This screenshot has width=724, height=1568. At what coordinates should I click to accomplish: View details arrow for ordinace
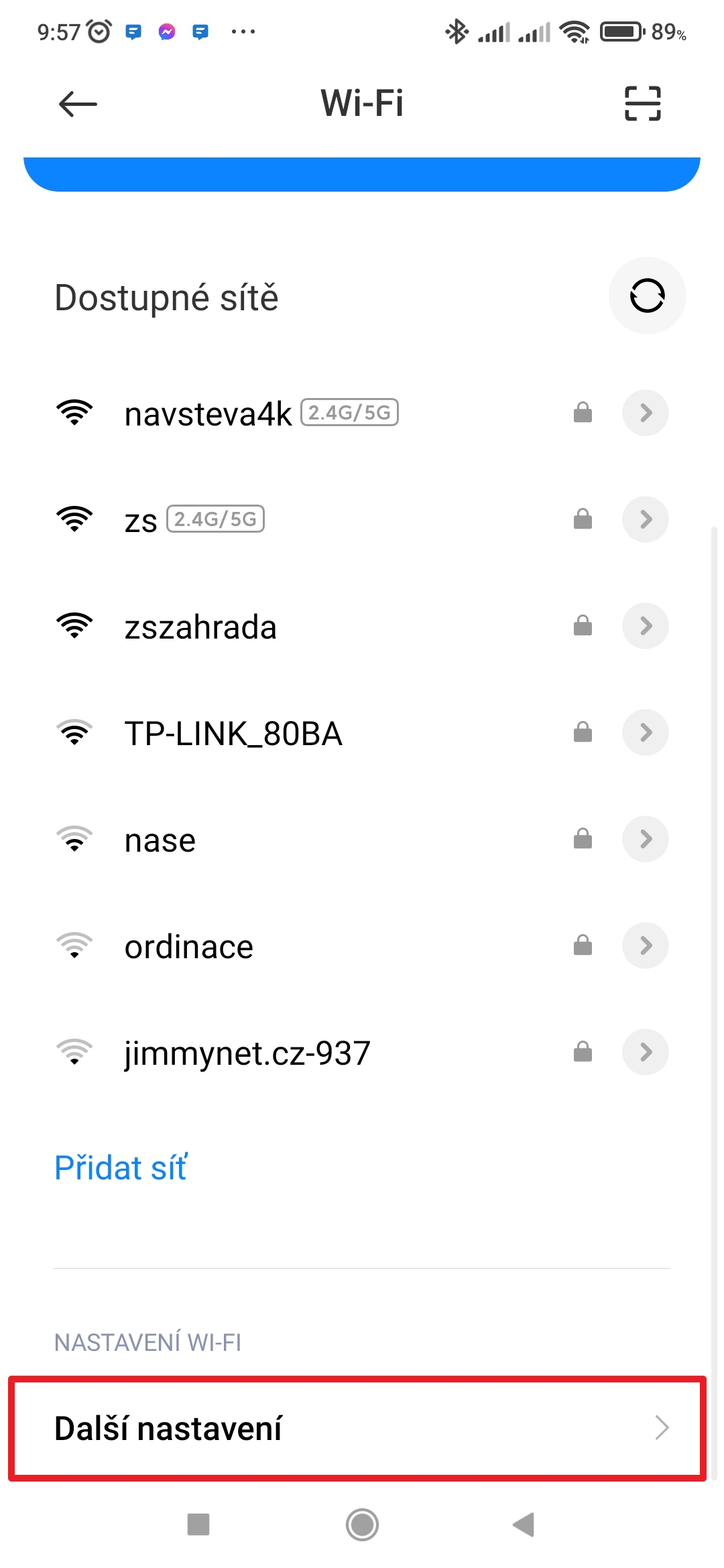click(x=645, y=945)
